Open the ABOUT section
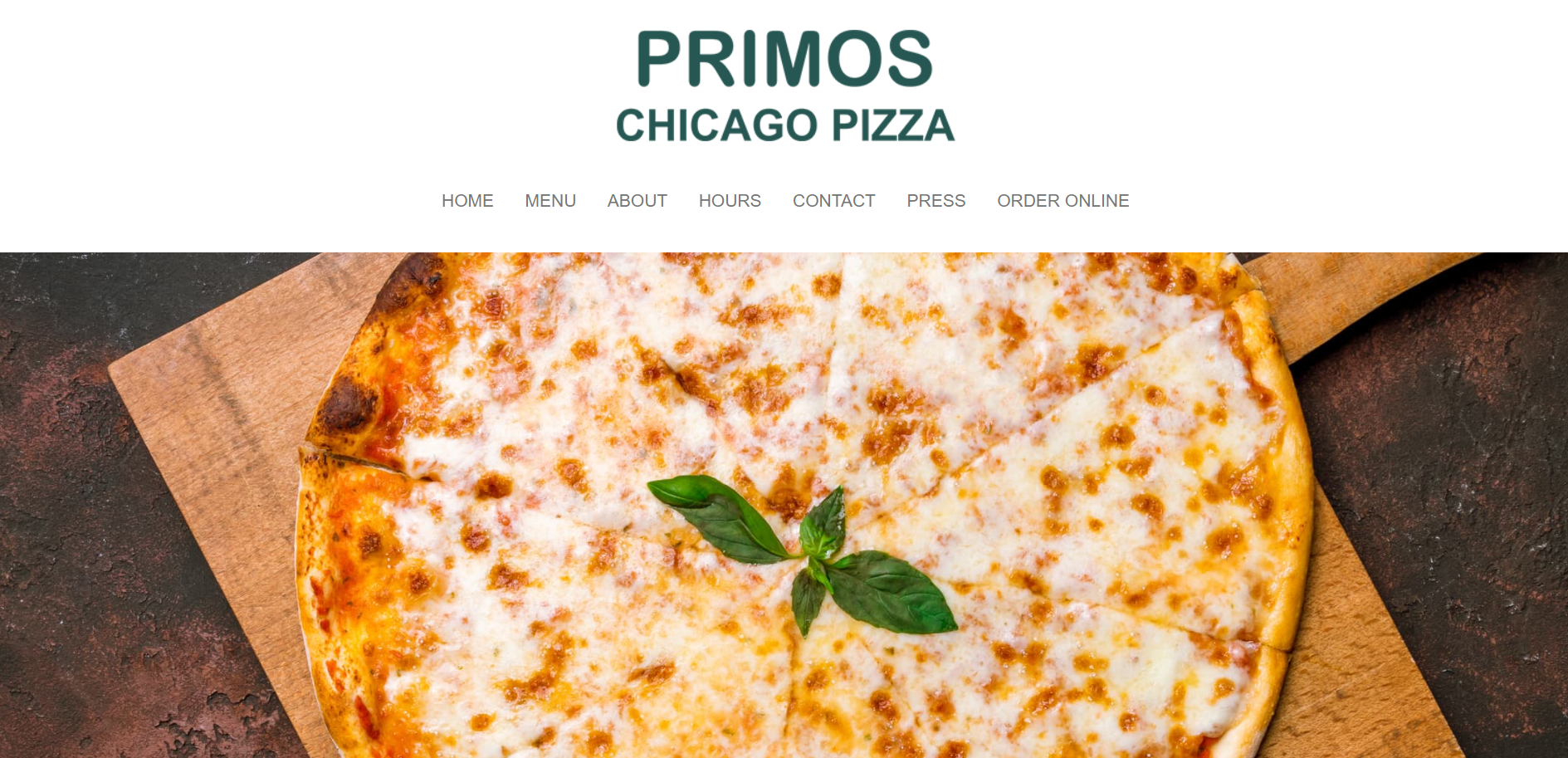Image resolution: width=1568 pixels, height=758 pixels. click(637, 201)
